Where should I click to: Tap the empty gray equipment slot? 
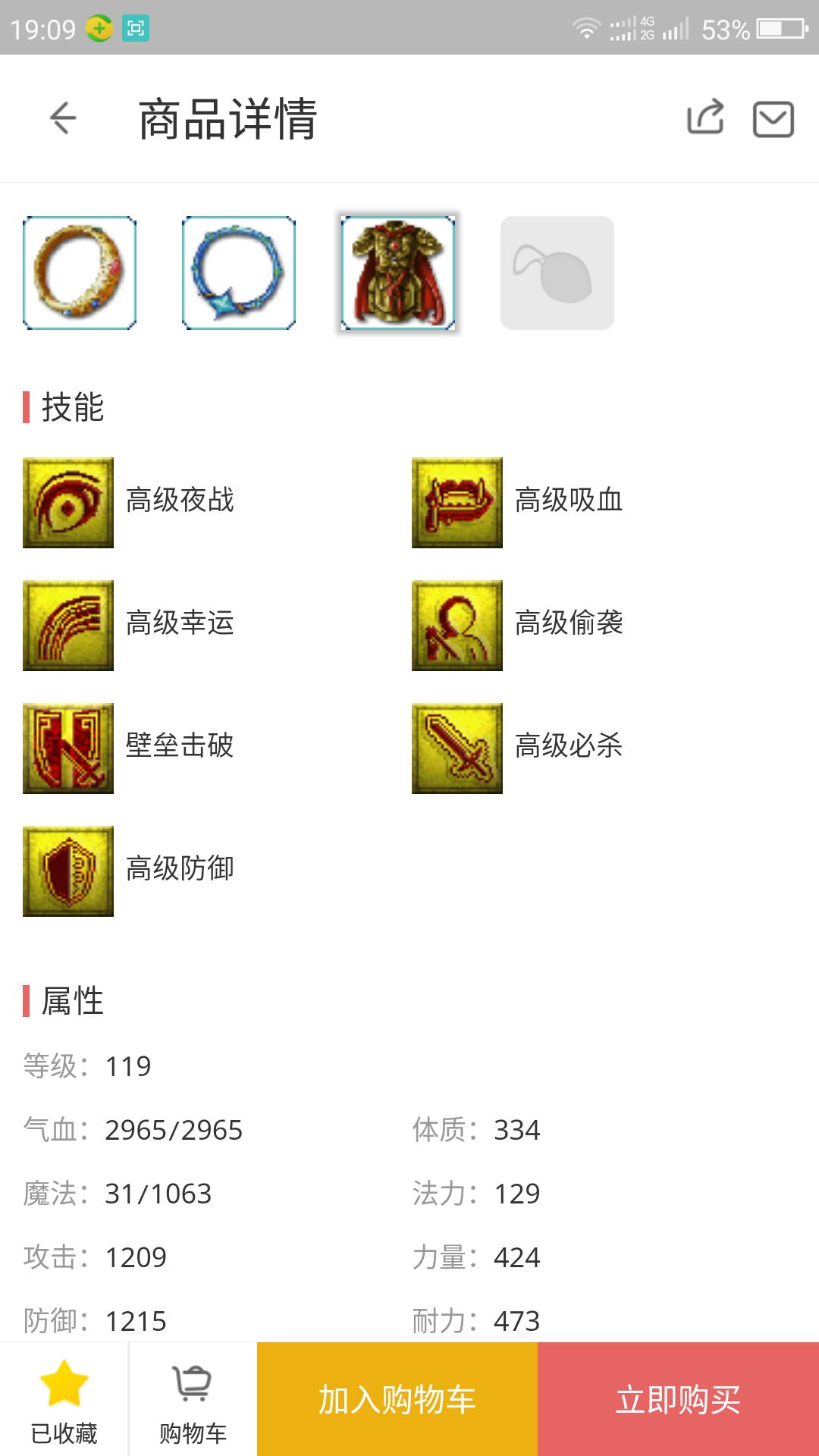557,273
